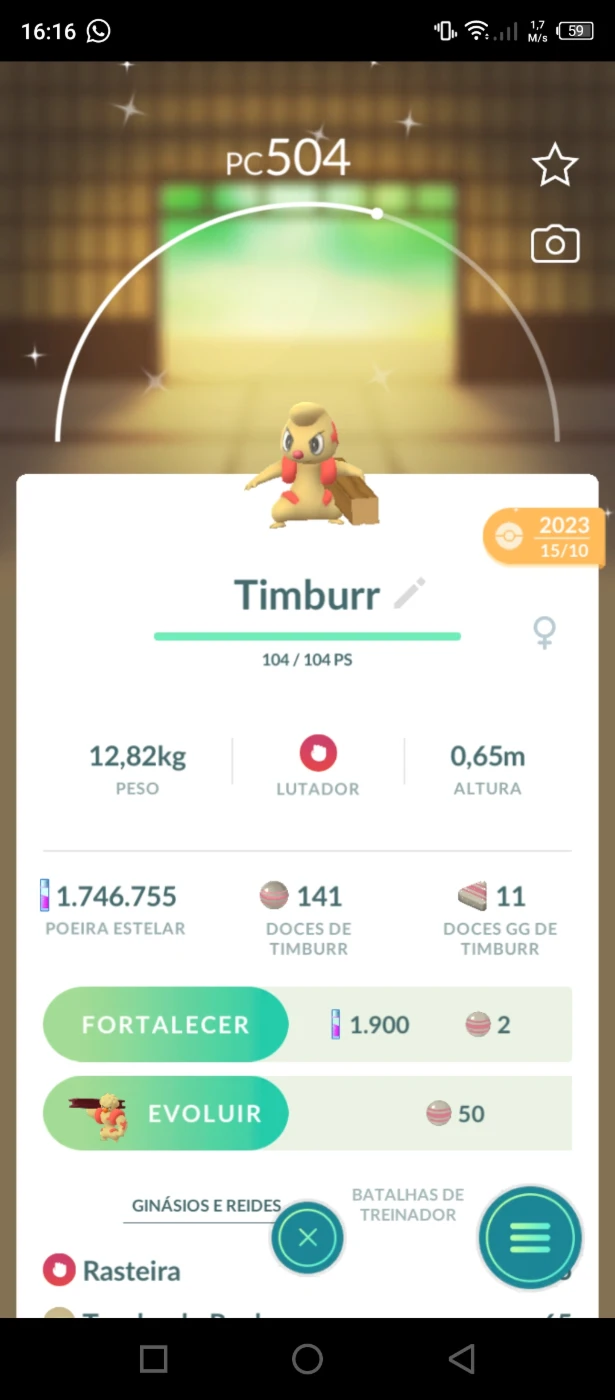Go back with the system back button
Viewport: 615px width, 1400px height.
[x=461, y=1358]
